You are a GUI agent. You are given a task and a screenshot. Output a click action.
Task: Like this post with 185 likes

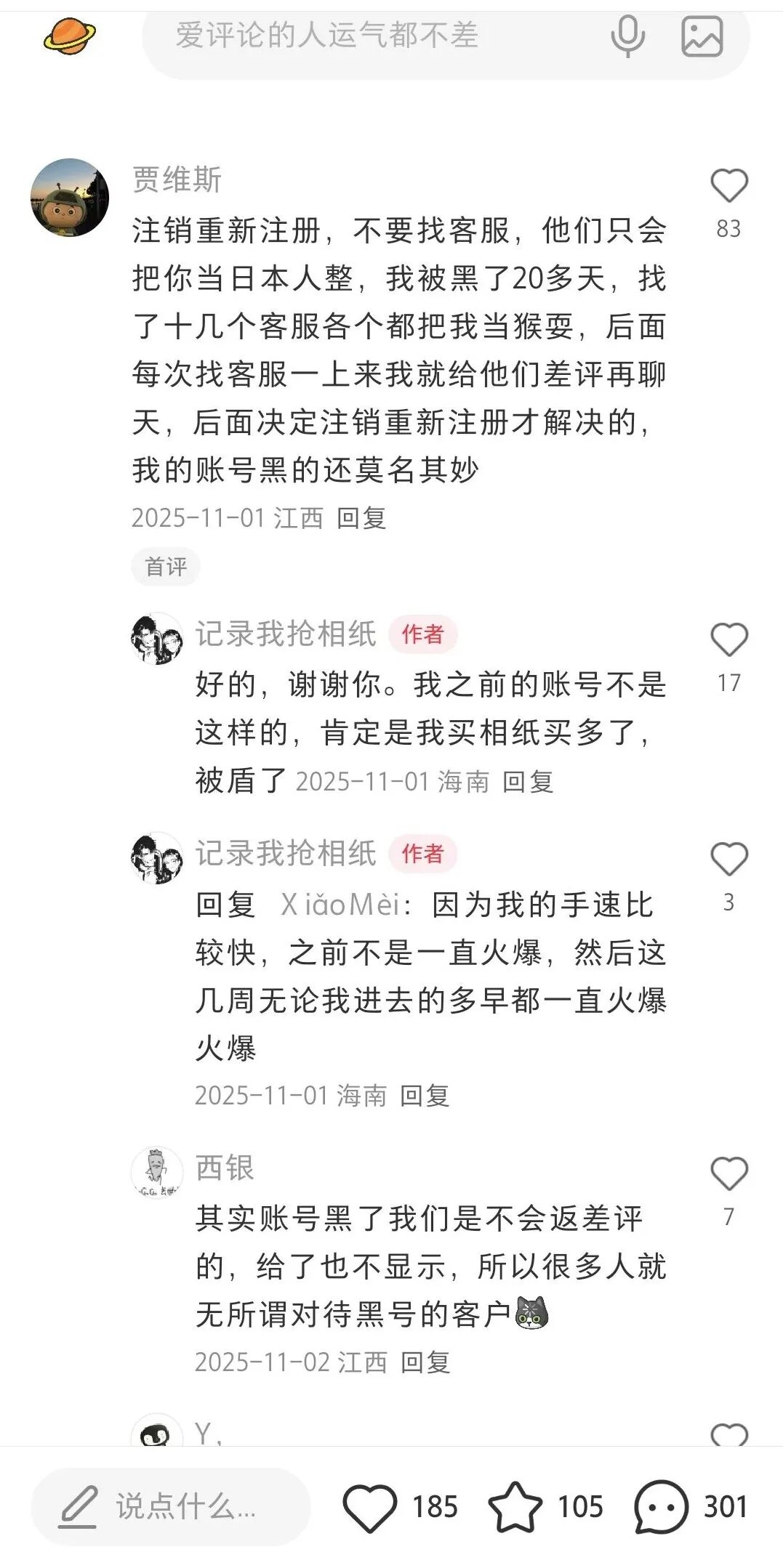tap(369, 1507)
